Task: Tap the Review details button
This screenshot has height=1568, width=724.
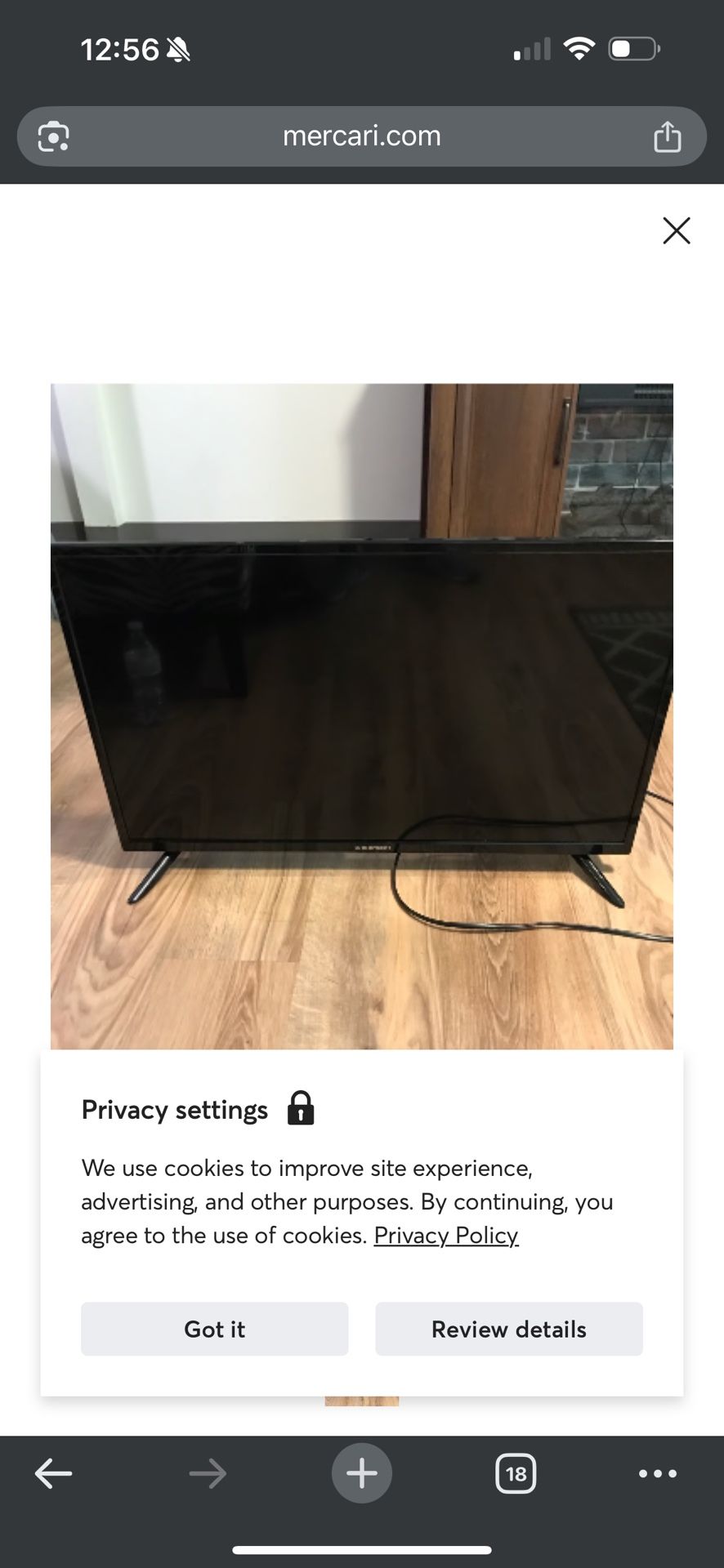Action: [508, 1329]
